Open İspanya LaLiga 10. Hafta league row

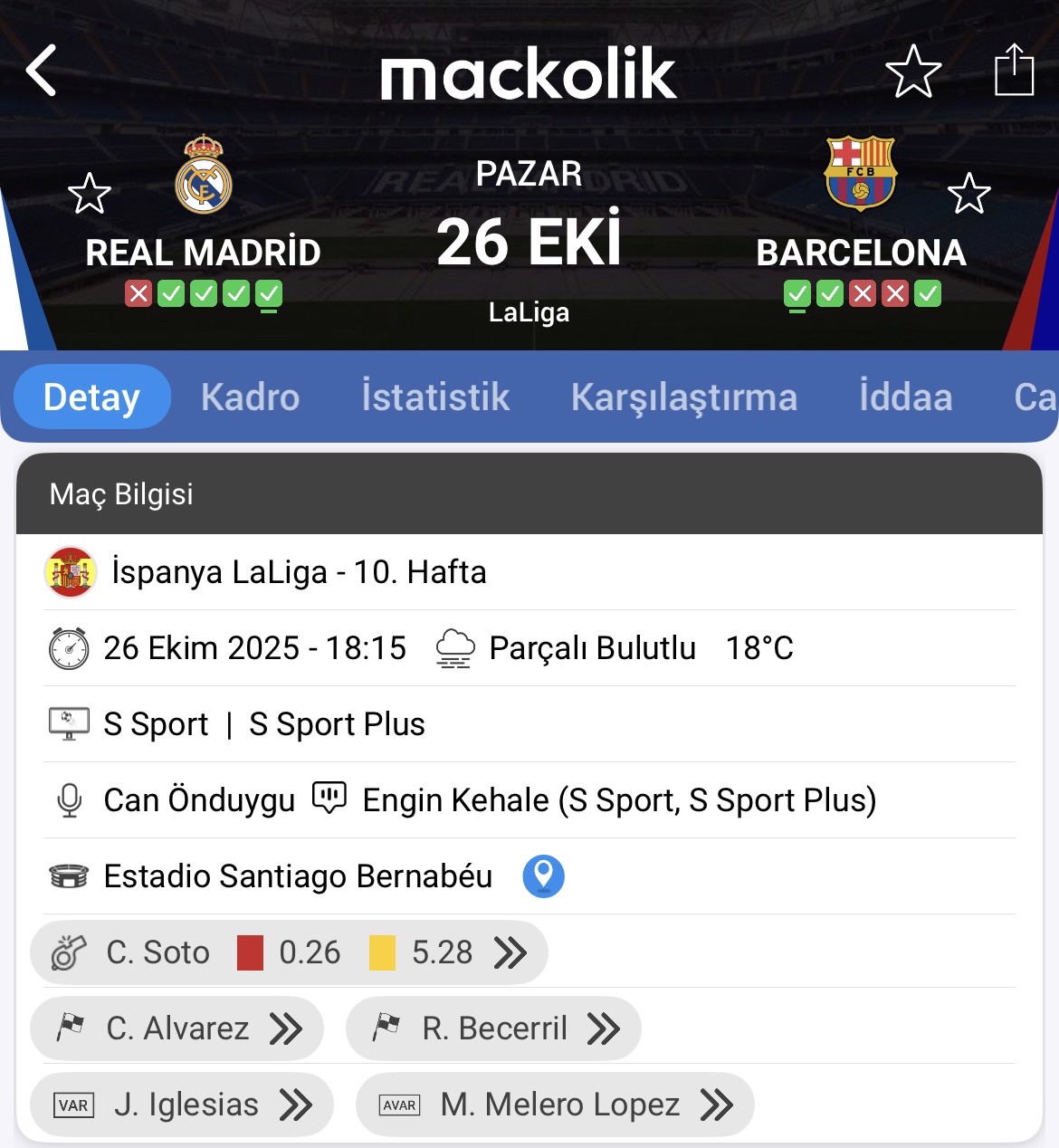(299, 572)
